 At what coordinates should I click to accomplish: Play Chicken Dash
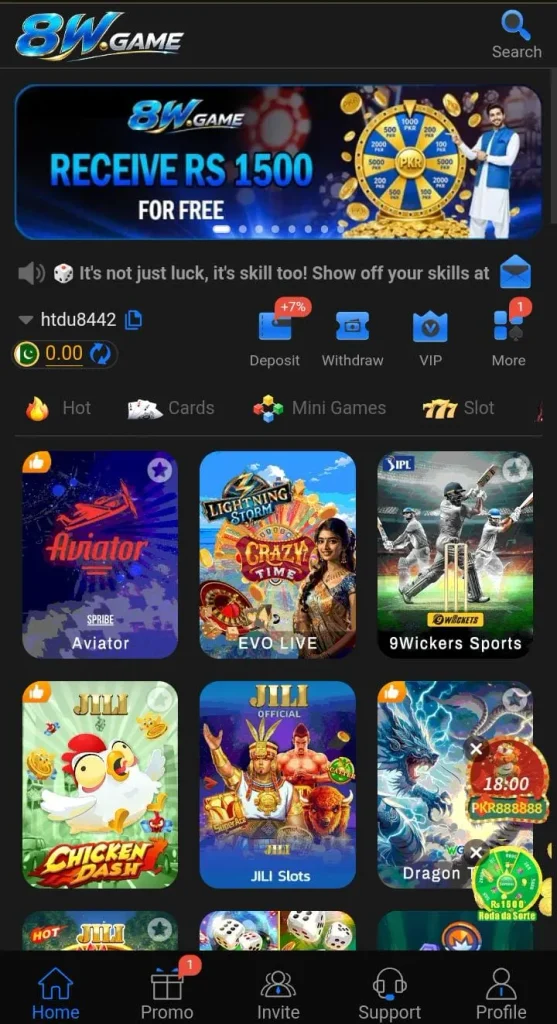[x=100, y=784]
